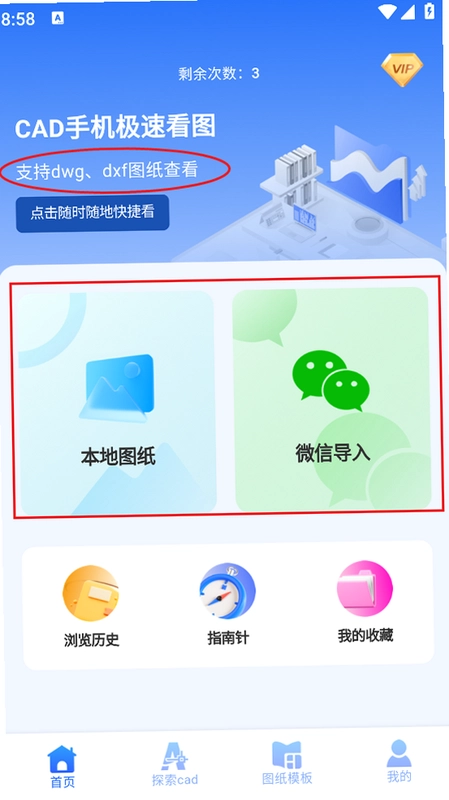Go to the 图纸模板 tab
449x800 pixels.
tap(287, 762)
